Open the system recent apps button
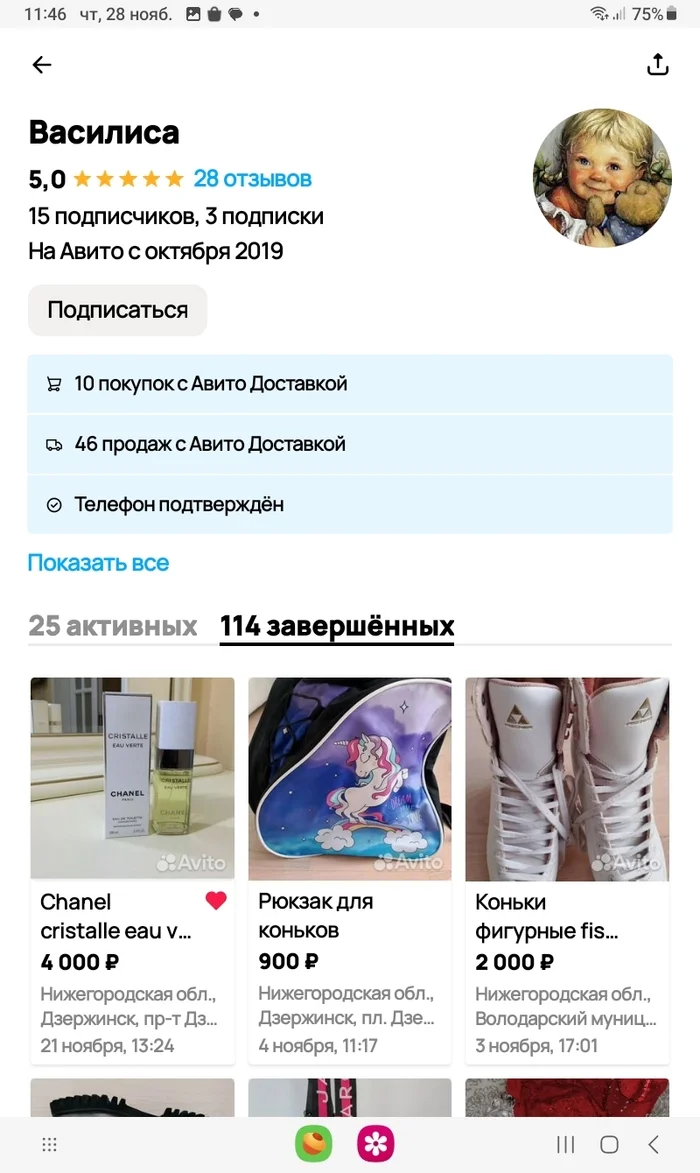This screenshot has height=1173, width=700. coord(565,1144)
